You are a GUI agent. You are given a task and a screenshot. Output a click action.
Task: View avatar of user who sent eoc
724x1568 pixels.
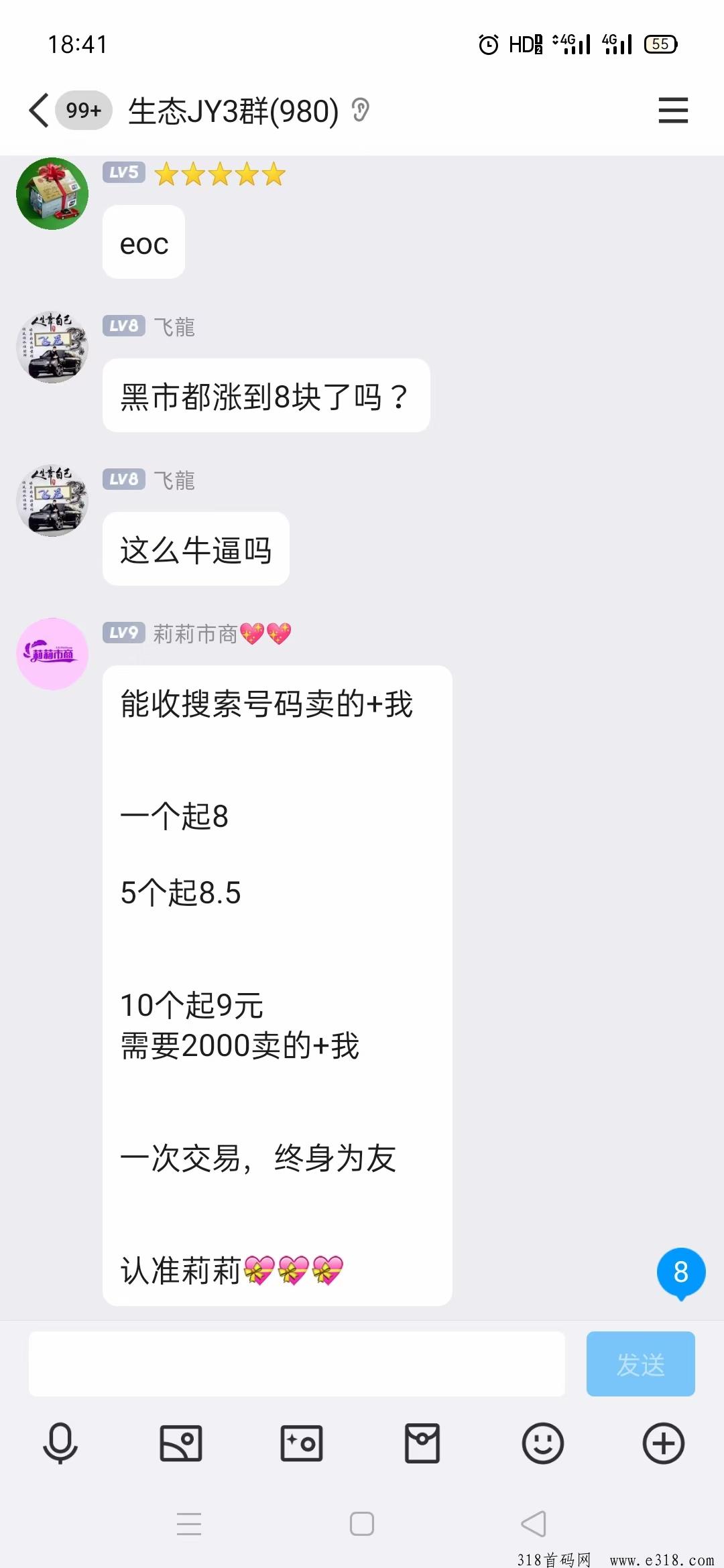tap(52, 194)
